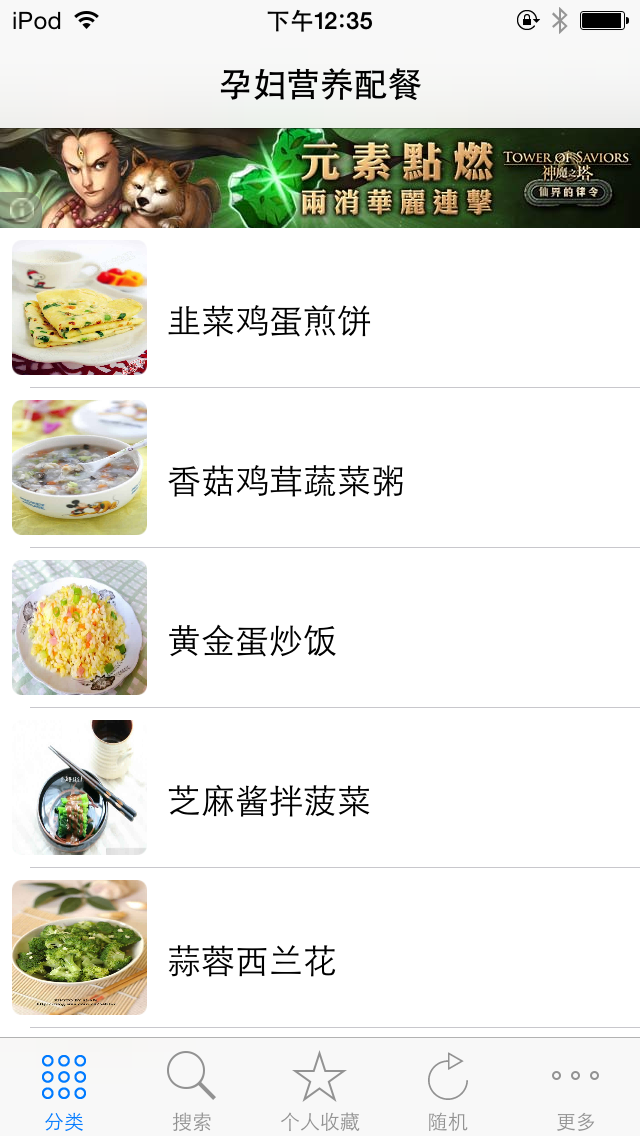Tap the ad info icon on the banner
The width and height of the screenshot is (640, 1136).
click(x=21, y=209)
